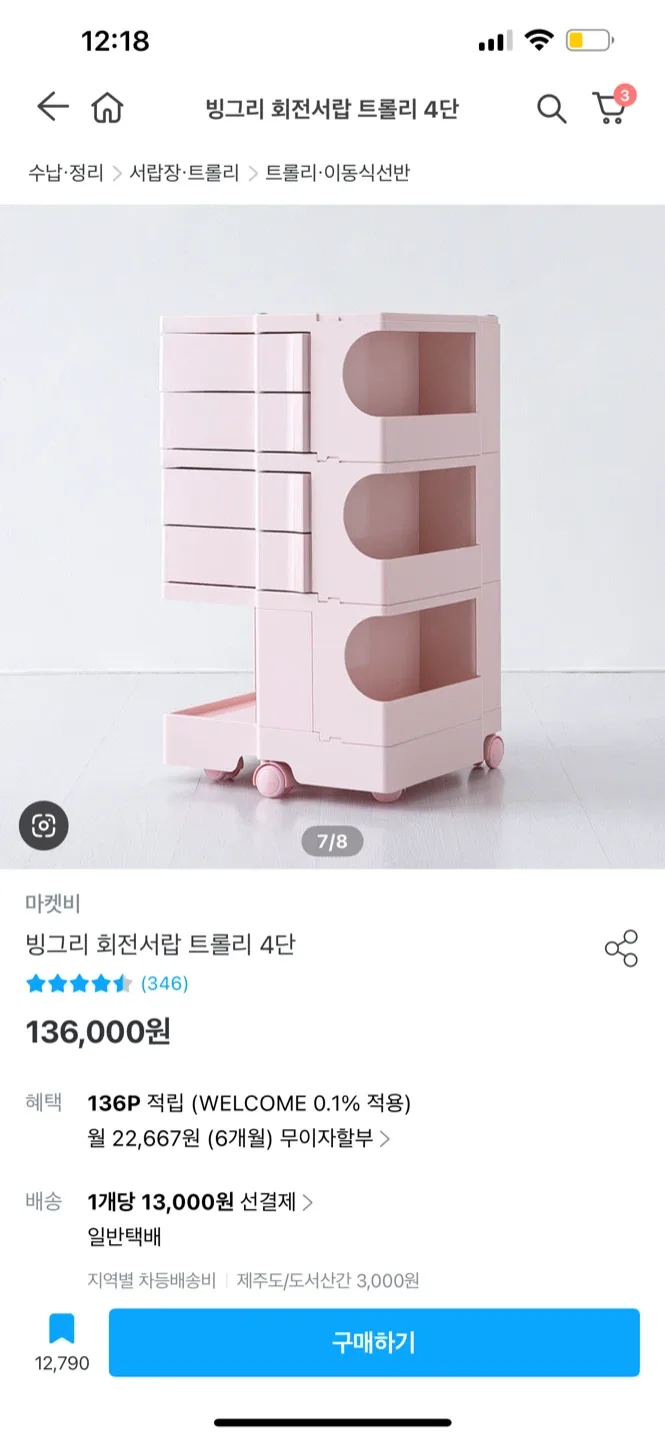This screenshot has width=665, height=1440.
Task: Open the 마켓비 brand page
Action: coord(53,903)
